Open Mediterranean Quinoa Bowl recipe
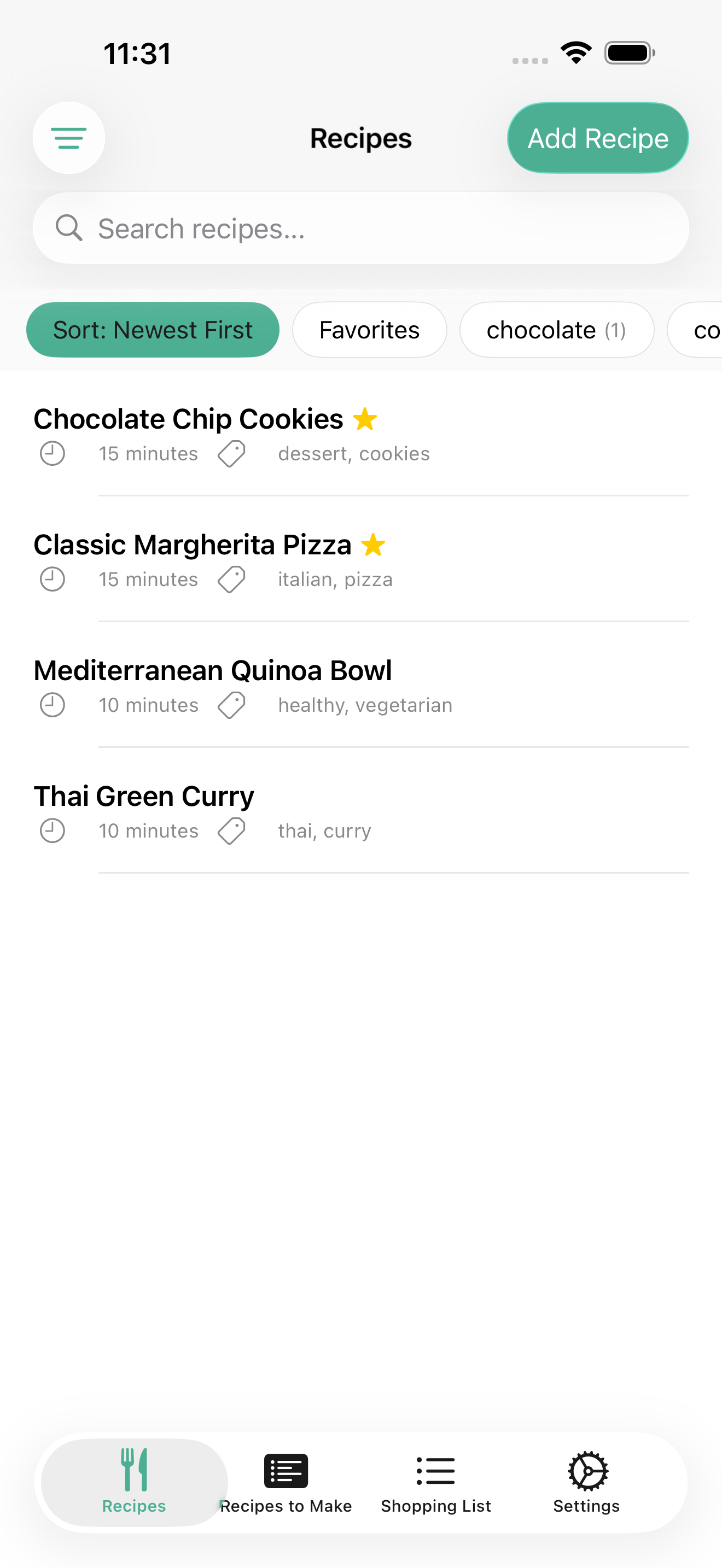 pos(212,671)
